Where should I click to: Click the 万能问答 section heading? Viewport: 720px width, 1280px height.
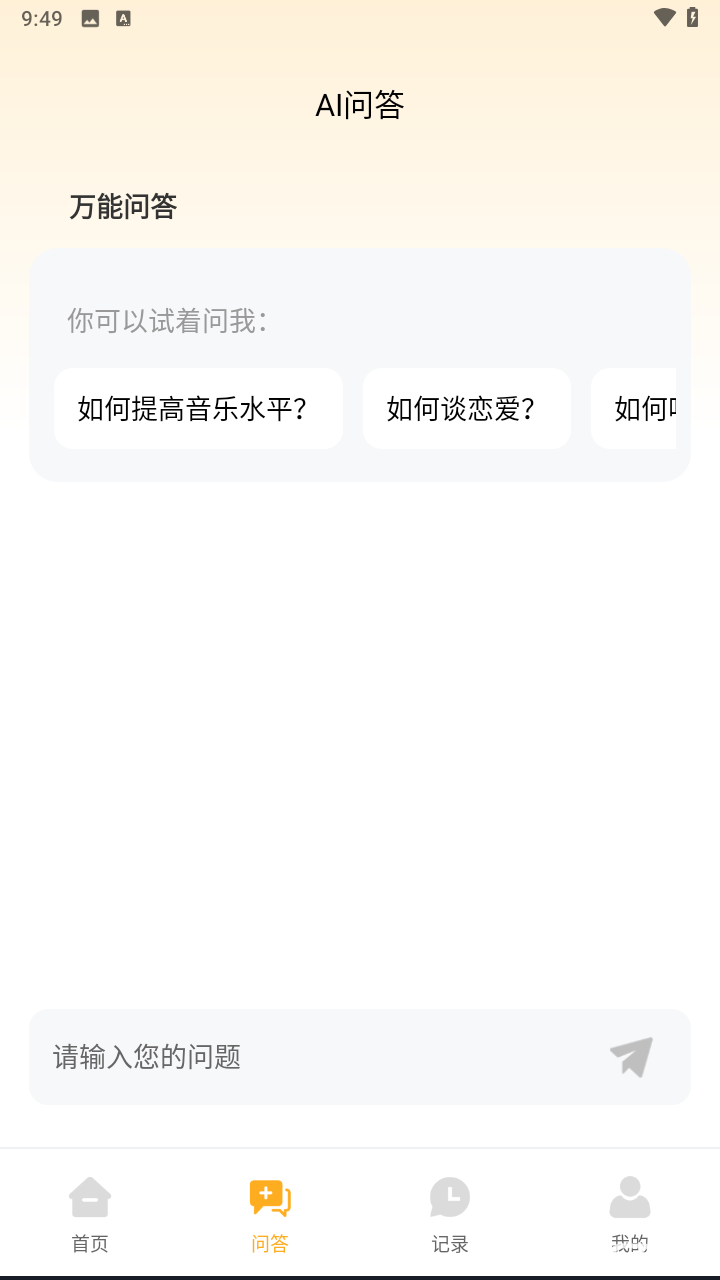pos(123,207)
